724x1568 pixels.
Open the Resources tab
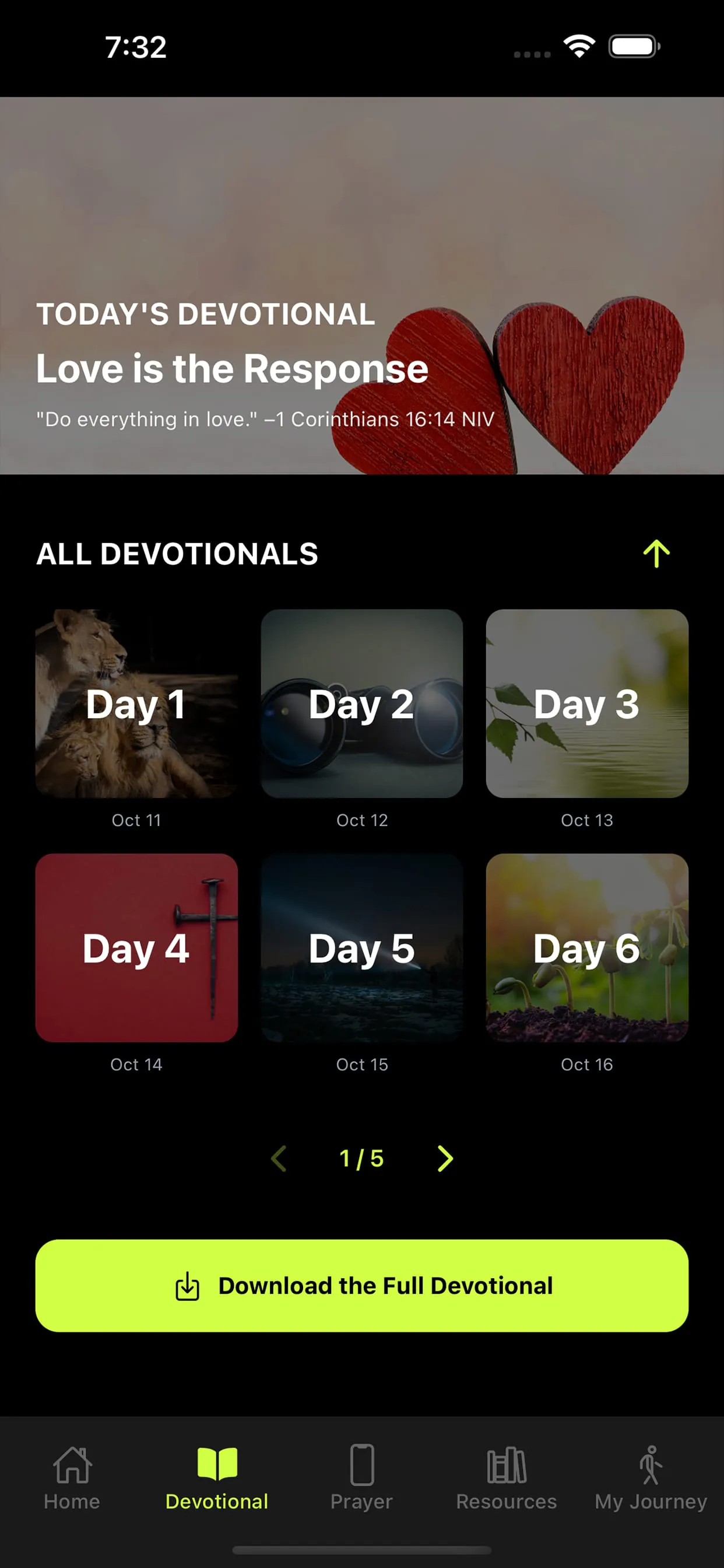(506, 1478)
